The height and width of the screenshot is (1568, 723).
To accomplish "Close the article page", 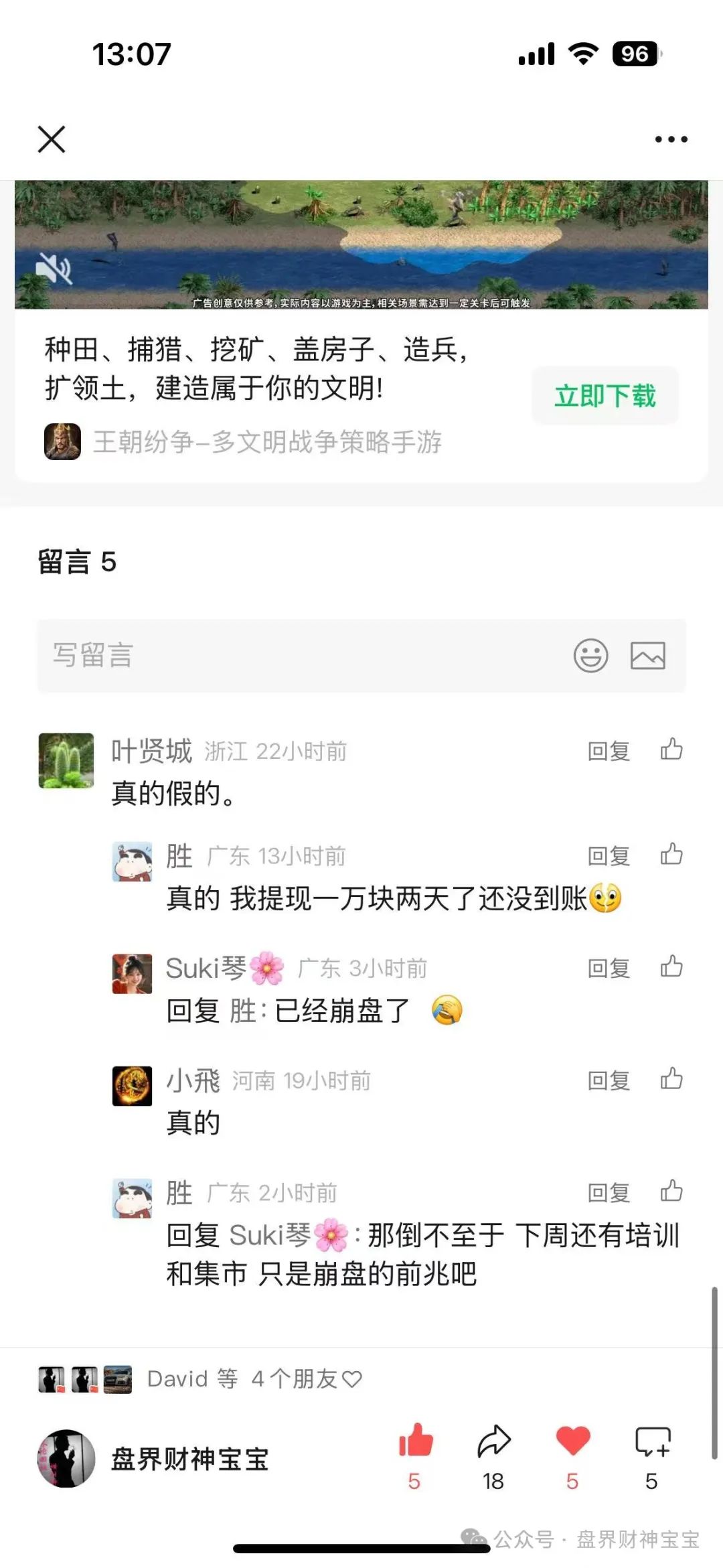I will pos(52,139).
